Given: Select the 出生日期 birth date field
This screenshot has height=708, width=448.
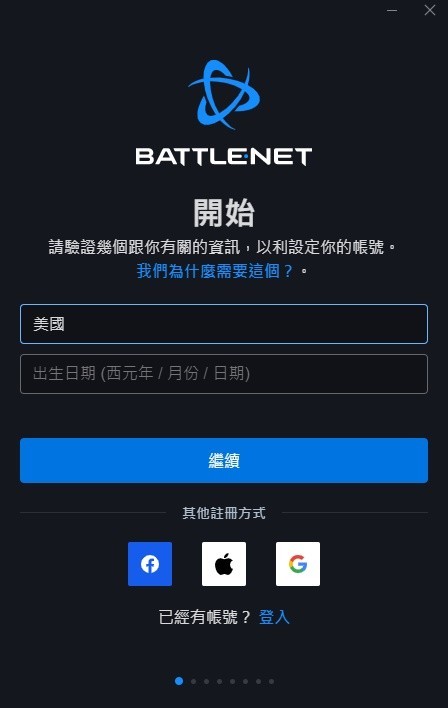Looking at the screenshot, I should (x=224, y=374).
